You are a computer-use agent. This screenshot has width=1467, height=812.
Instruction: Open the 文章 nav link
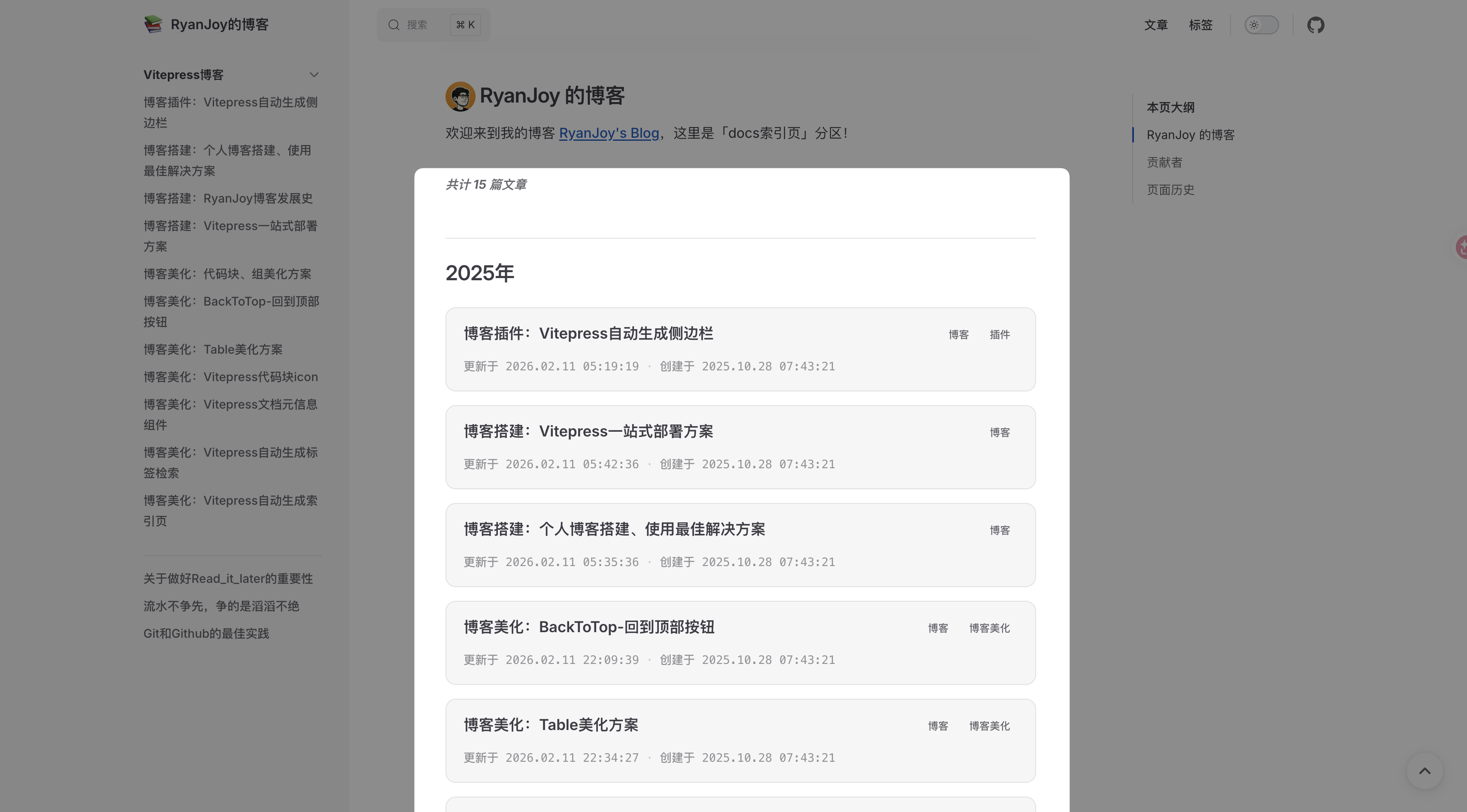pos(1155,25)
